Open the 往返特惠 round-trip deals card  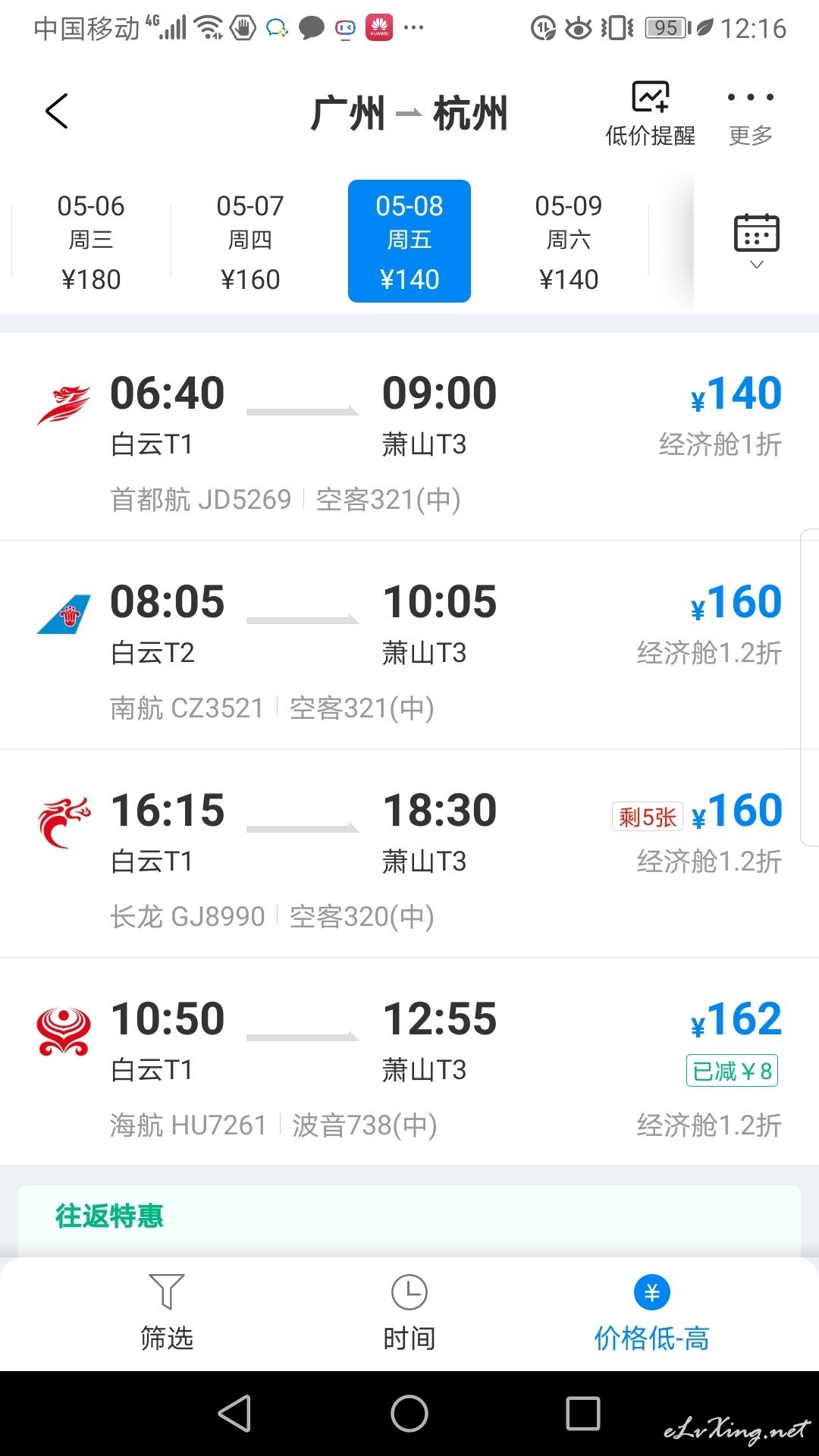coord(409,1221)
